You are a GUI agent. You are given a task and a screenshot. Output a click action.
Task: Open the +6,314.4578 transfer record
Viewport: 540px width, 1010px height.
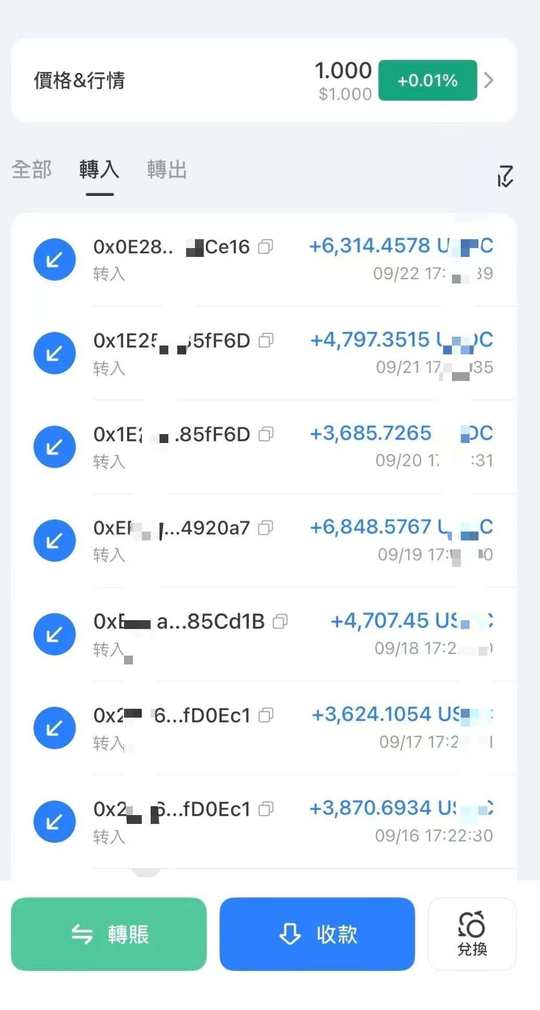coord(264,260)
